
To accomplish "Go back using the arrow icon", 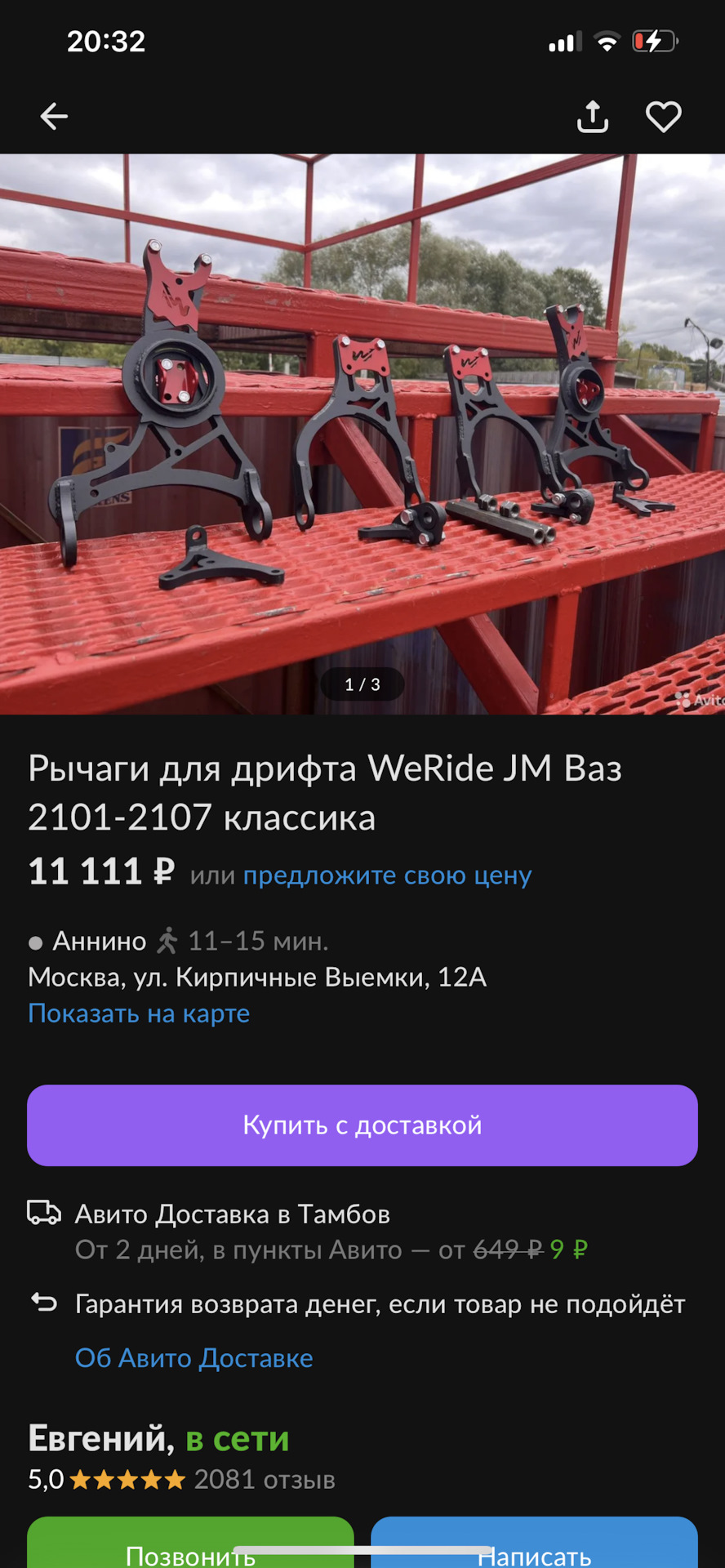I will pos(54,117).
